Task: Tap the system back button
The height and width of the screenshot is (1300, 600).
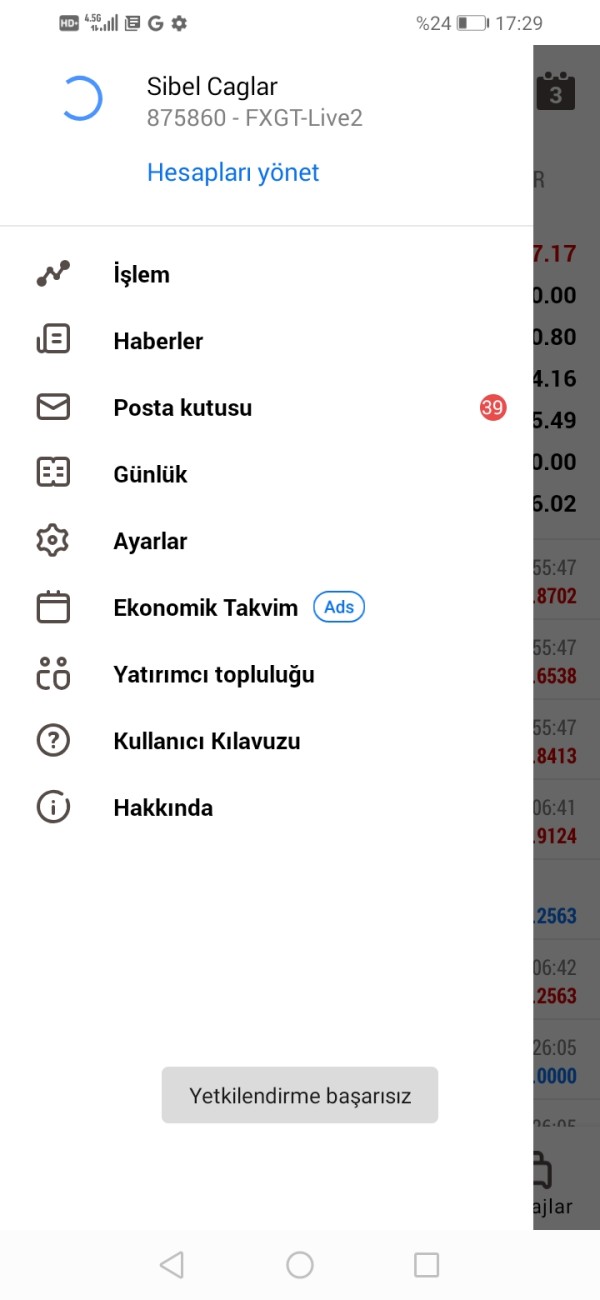Action: 172,1265
